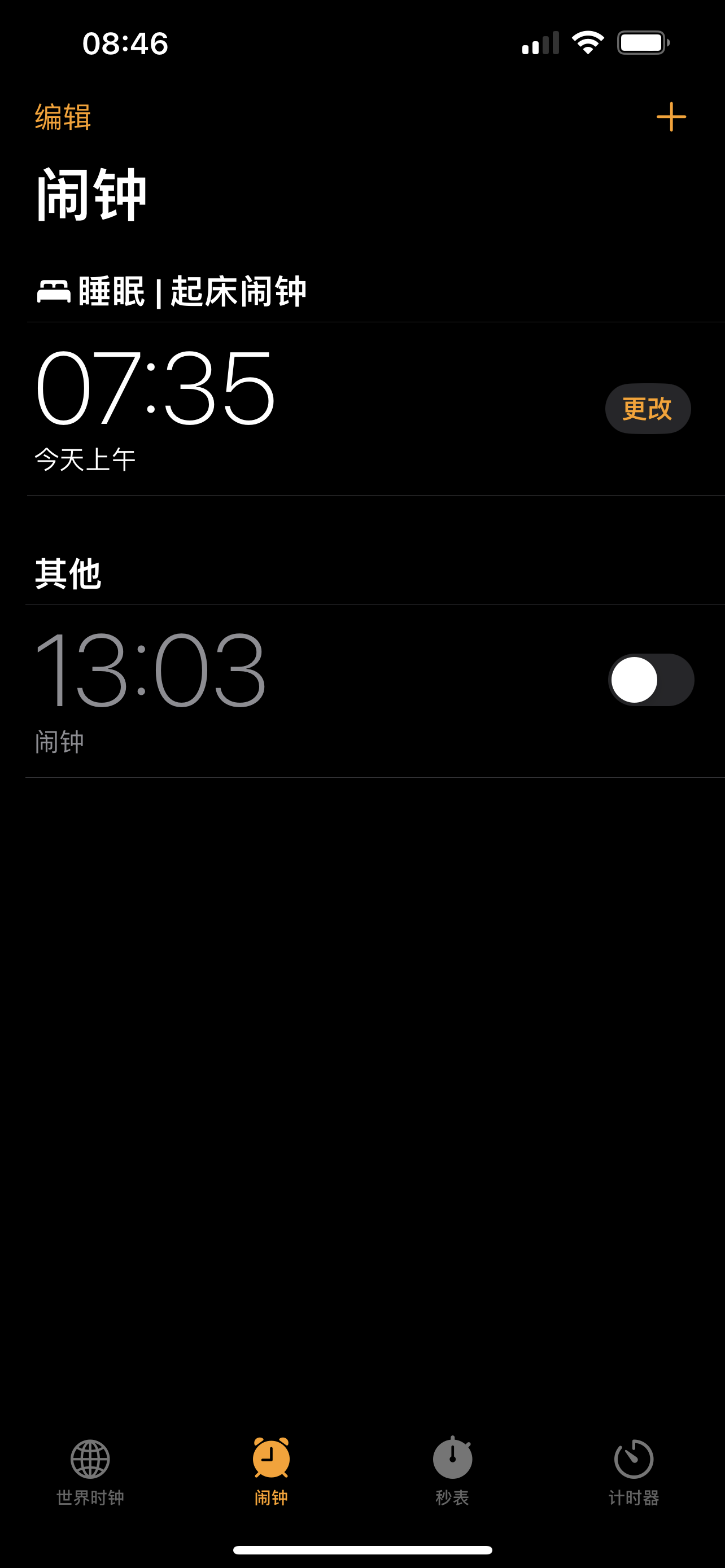Open the 计时器 timer tab

(633, 1470)
